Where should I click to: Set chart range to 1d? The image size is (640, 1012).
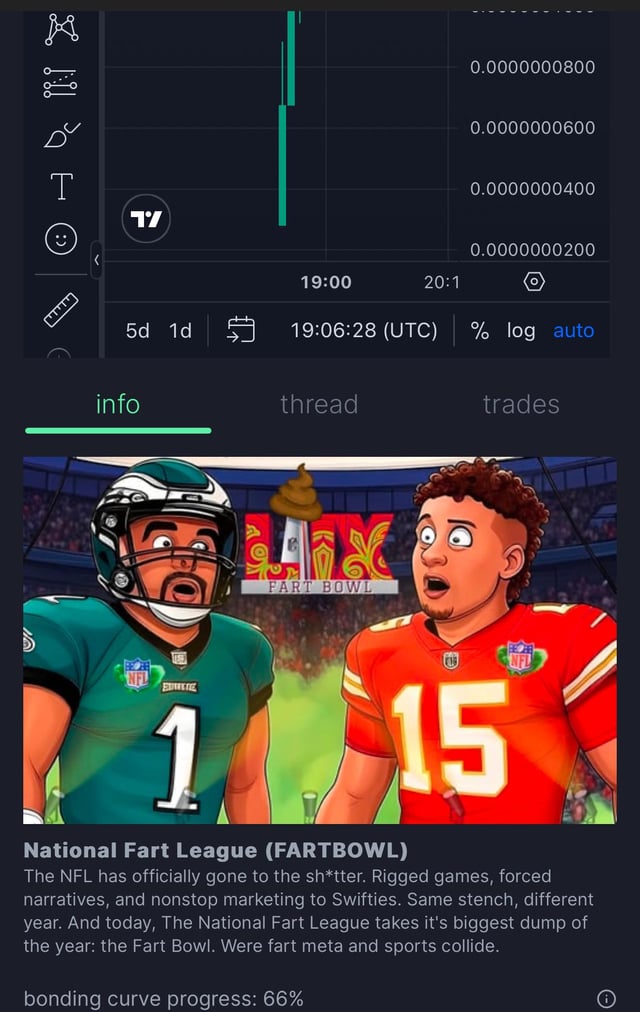pos(180,331)
